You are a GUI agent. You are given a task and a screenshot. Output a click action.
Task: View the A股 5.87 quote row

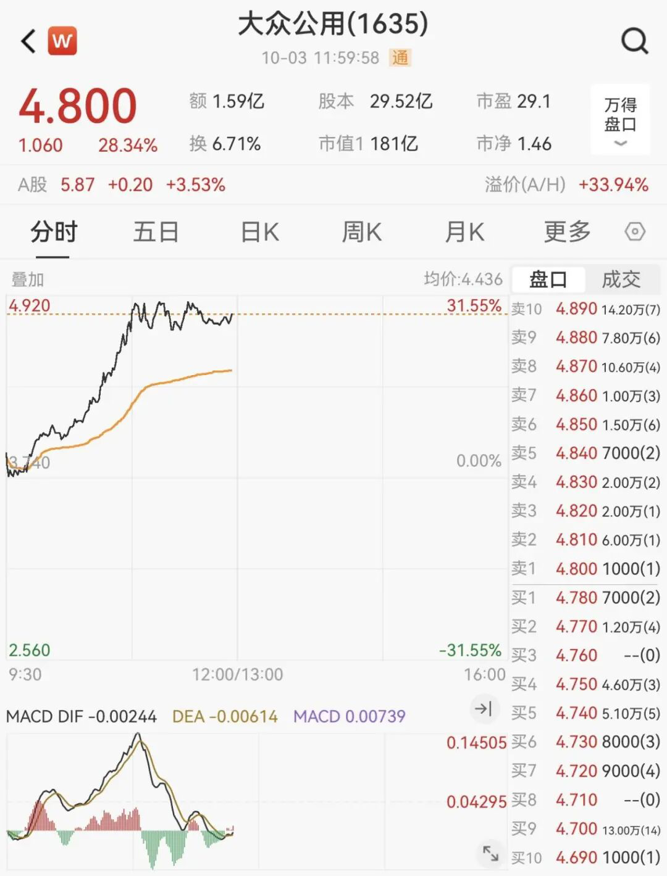click(120, 184)
